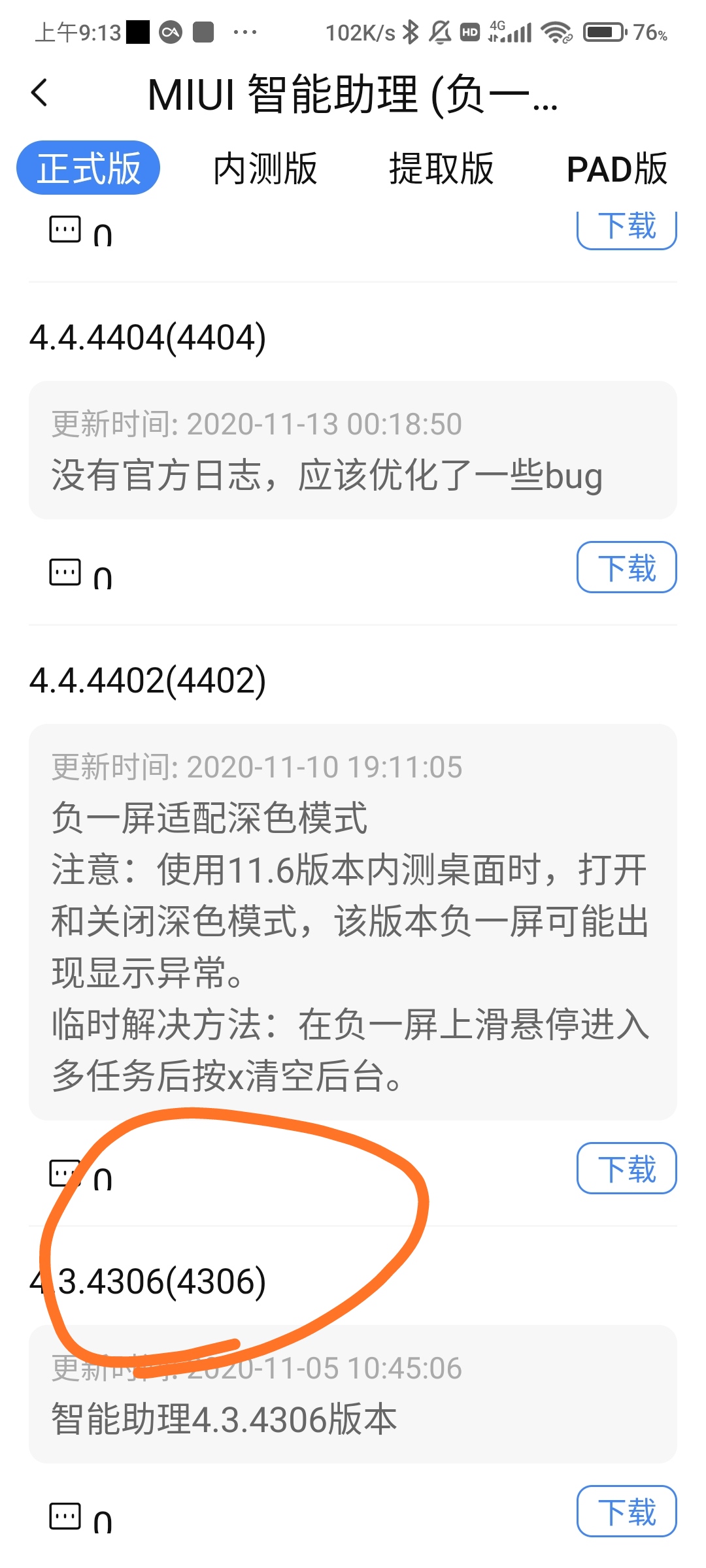This screenshot has width=706, height=1568.
Task: Switch to the 内测版 tab
Action: (x=265, y=169)
